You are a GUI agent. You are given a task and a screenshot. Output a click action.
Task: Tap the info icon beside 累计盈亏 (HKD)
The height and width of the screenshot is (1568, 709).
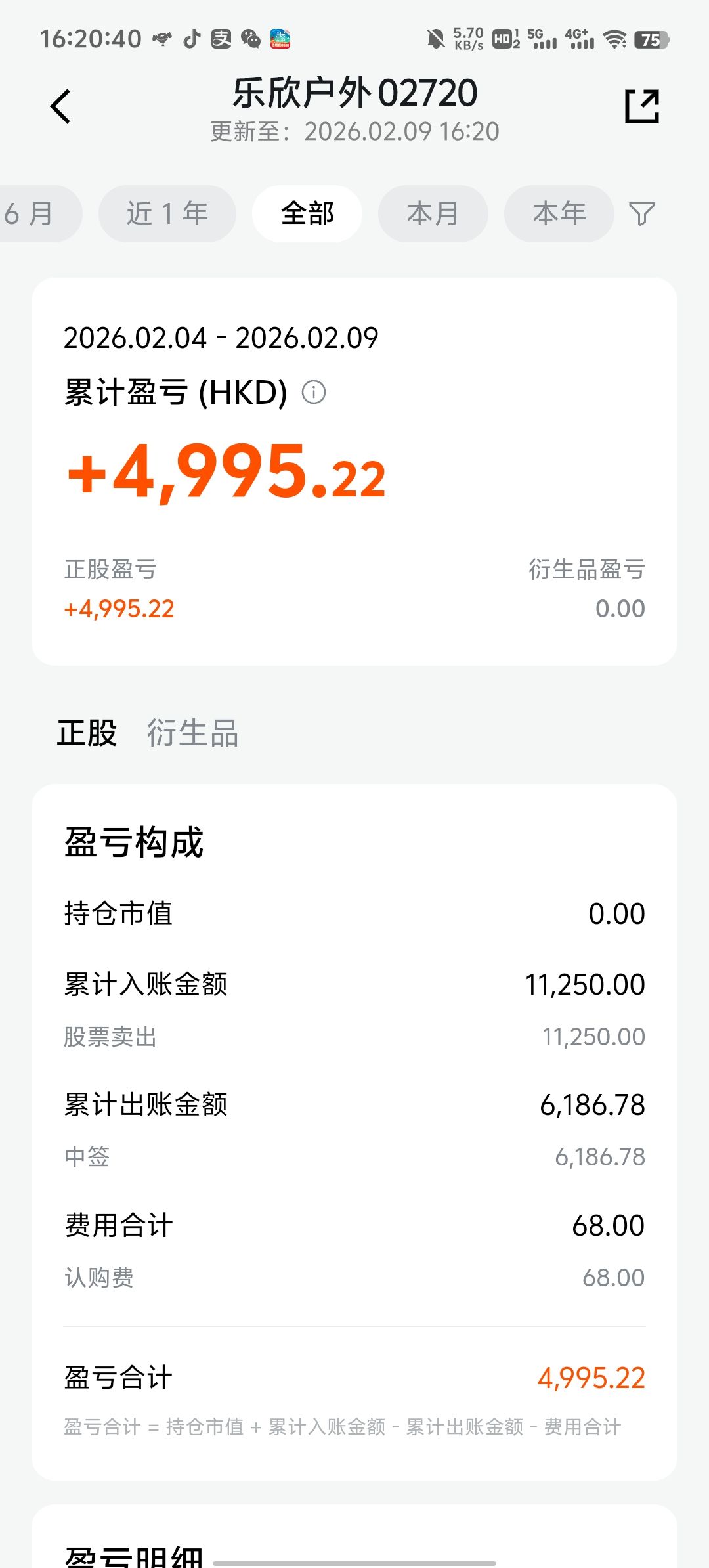click(314, 393)
